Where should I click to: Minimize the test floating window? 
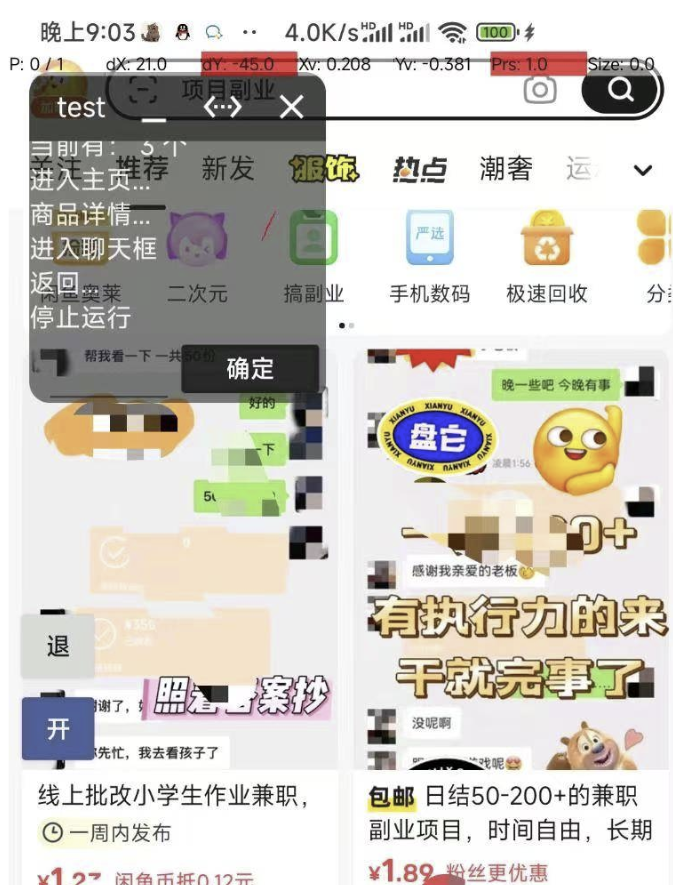pyautogui.click(x=153, y=107)
